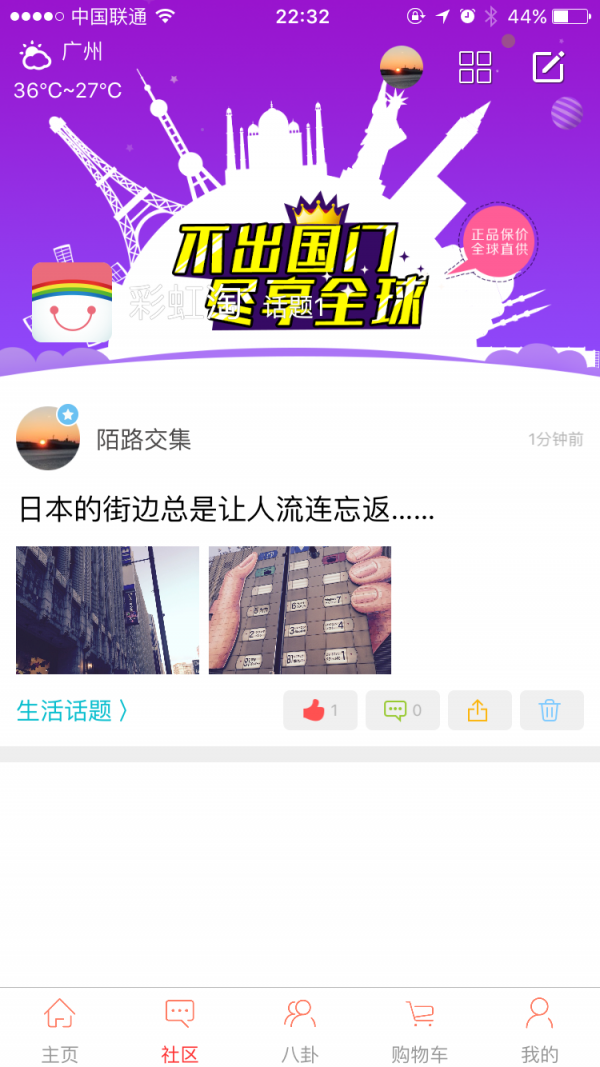Switch to the 主页 tab
This screenshot has width=600, height=1067.
click(x=60, y=1030)
